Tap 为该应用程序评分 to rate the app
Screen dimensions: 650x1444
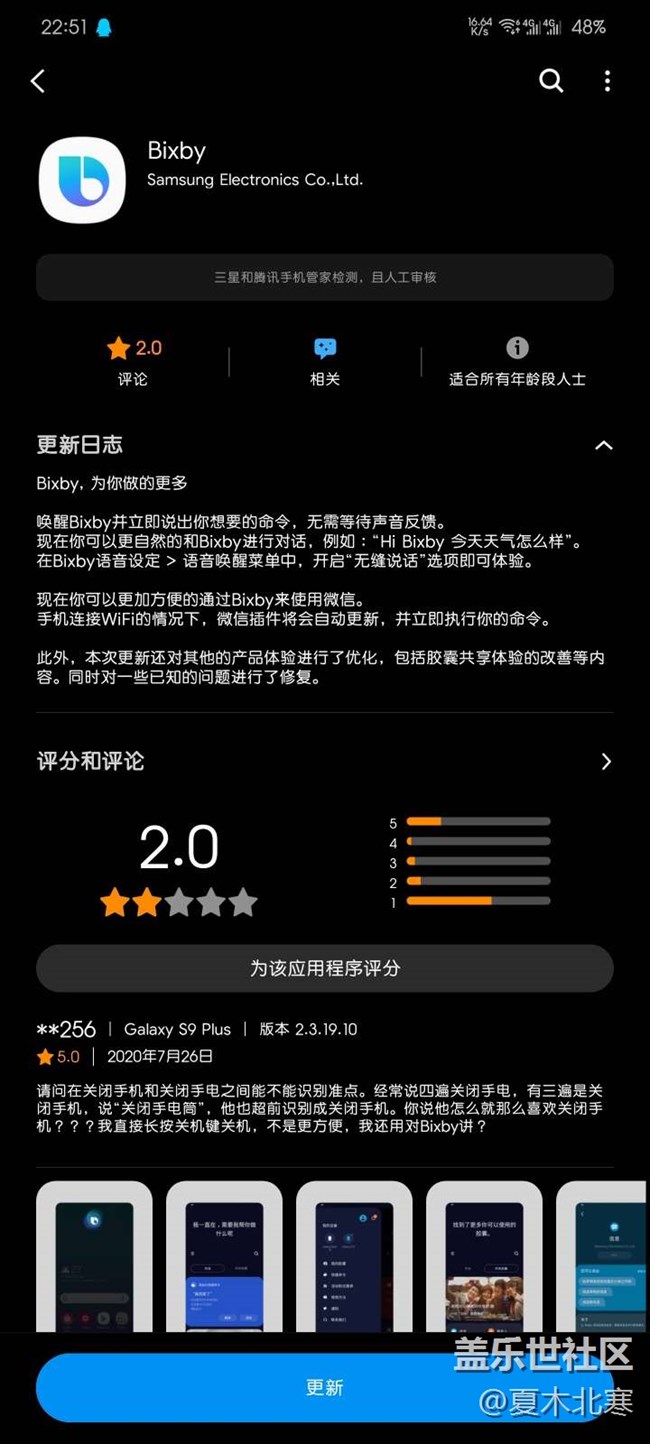pyautogui.click(x=325, y=968)
